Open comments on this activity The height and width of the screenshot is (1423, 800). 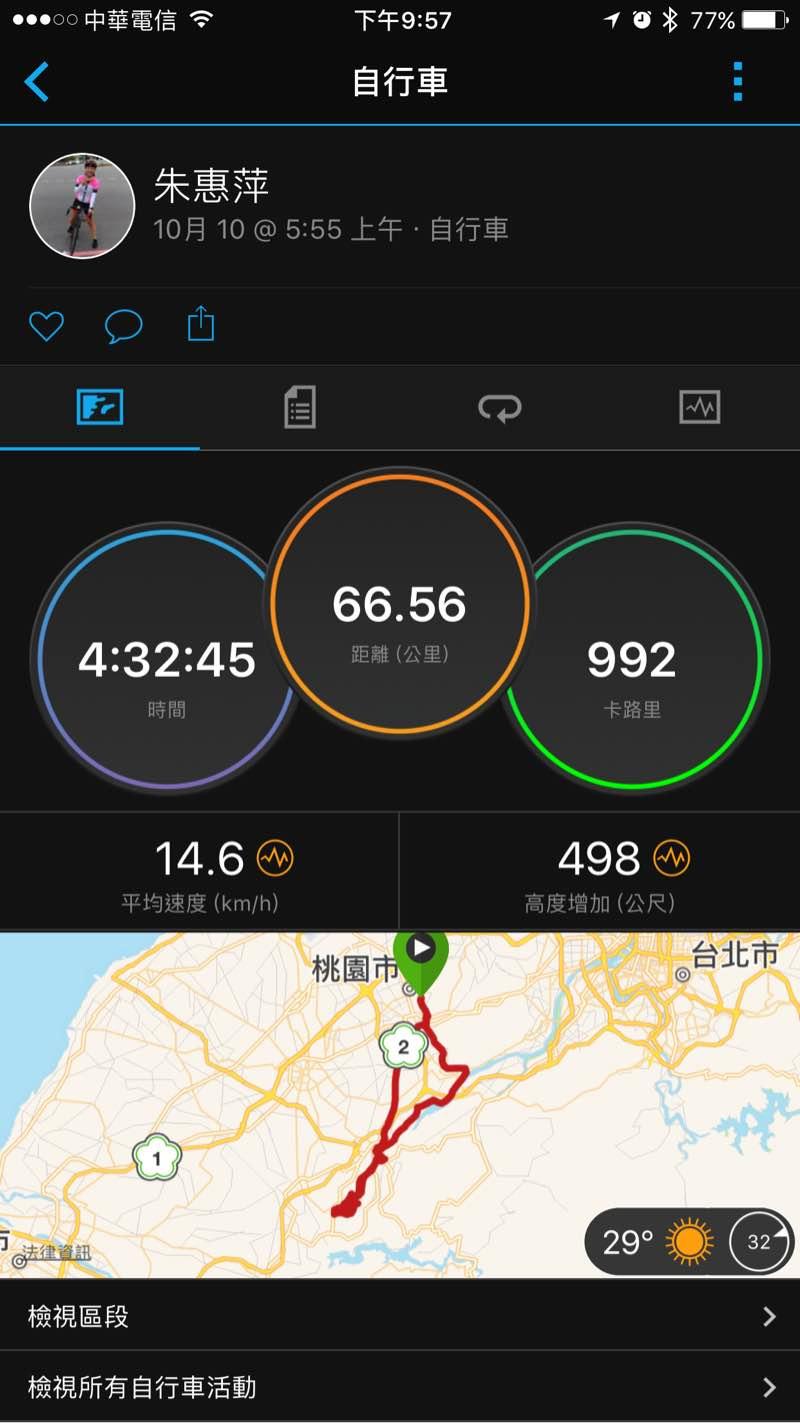pyautogui.click(x=124, y=326)
